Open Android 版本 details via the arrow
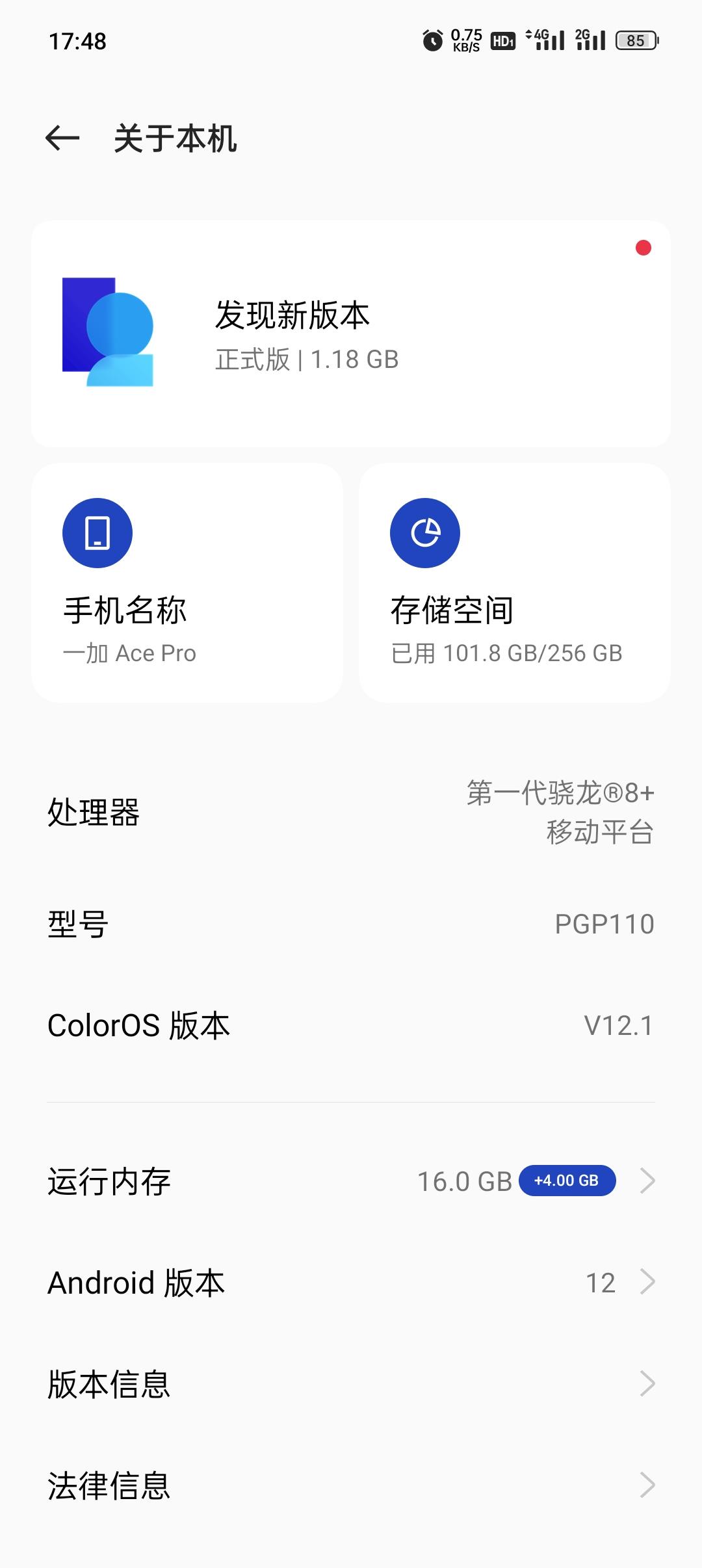 [x=646, y=1281]
